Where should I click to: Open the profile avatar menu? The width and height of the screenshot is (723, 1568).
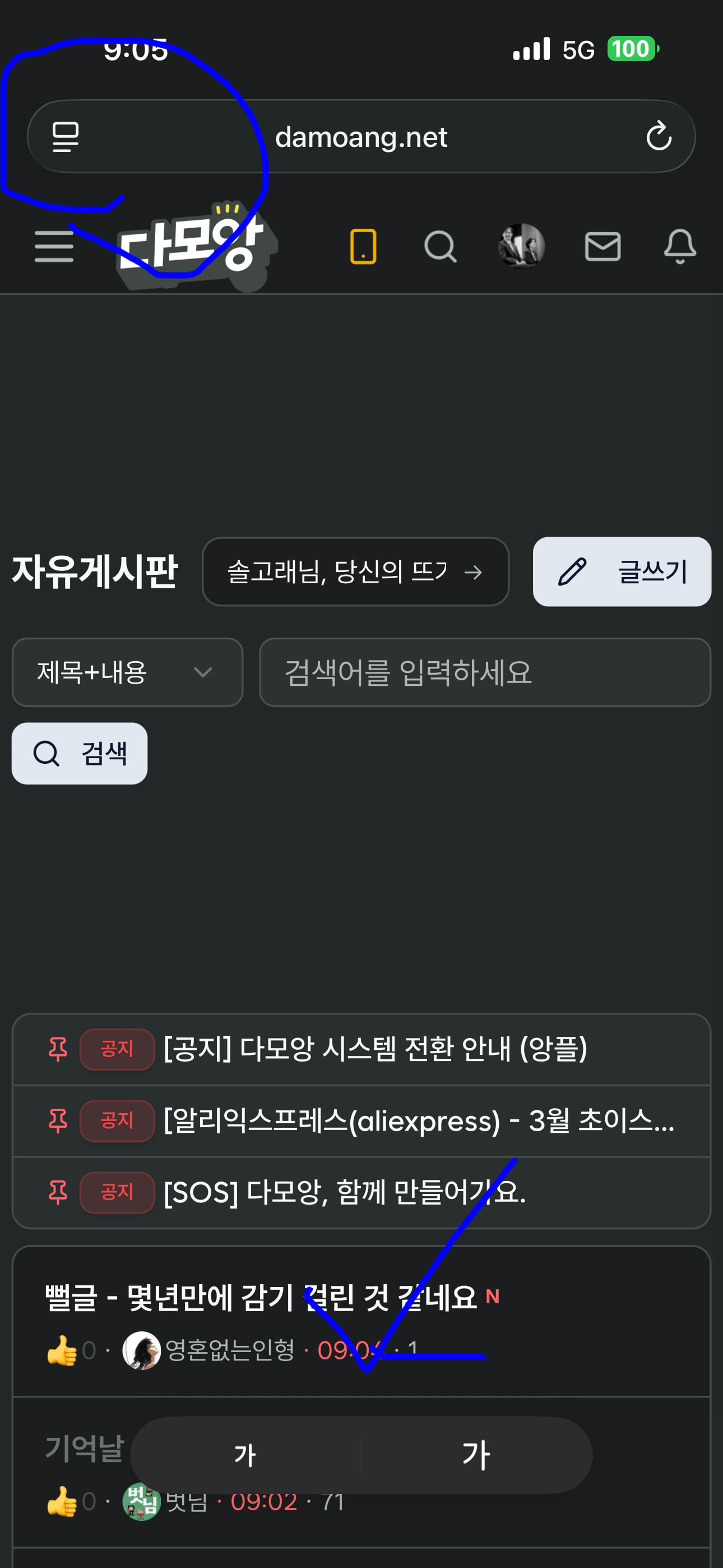click(521, 247)
